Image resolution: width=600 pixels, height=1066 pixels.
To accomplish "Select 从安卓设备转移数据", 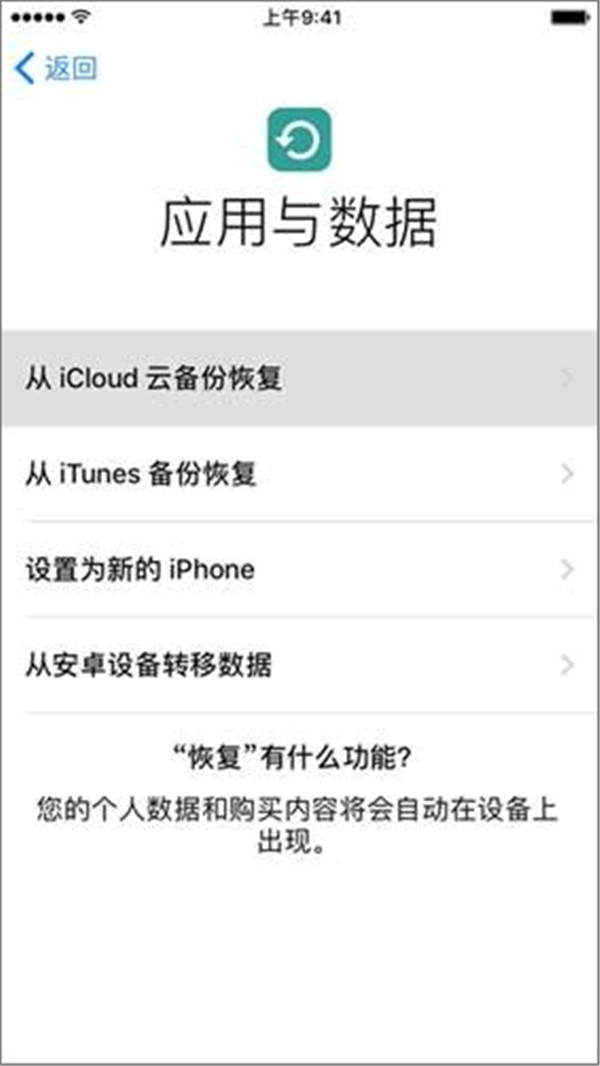I will [300, 665].
